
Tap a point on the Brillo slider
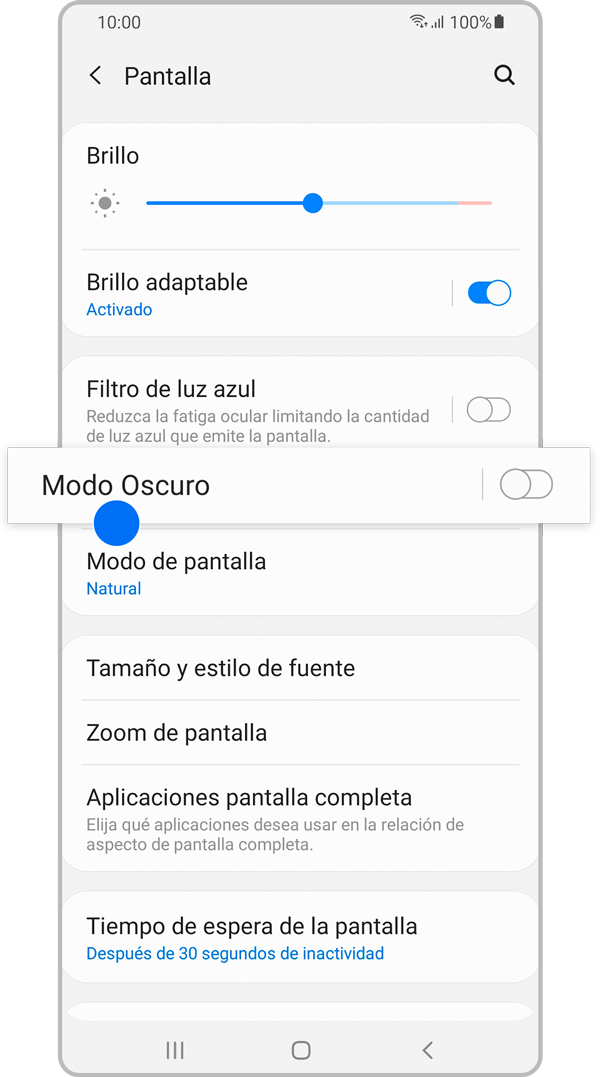click(319, 203)
